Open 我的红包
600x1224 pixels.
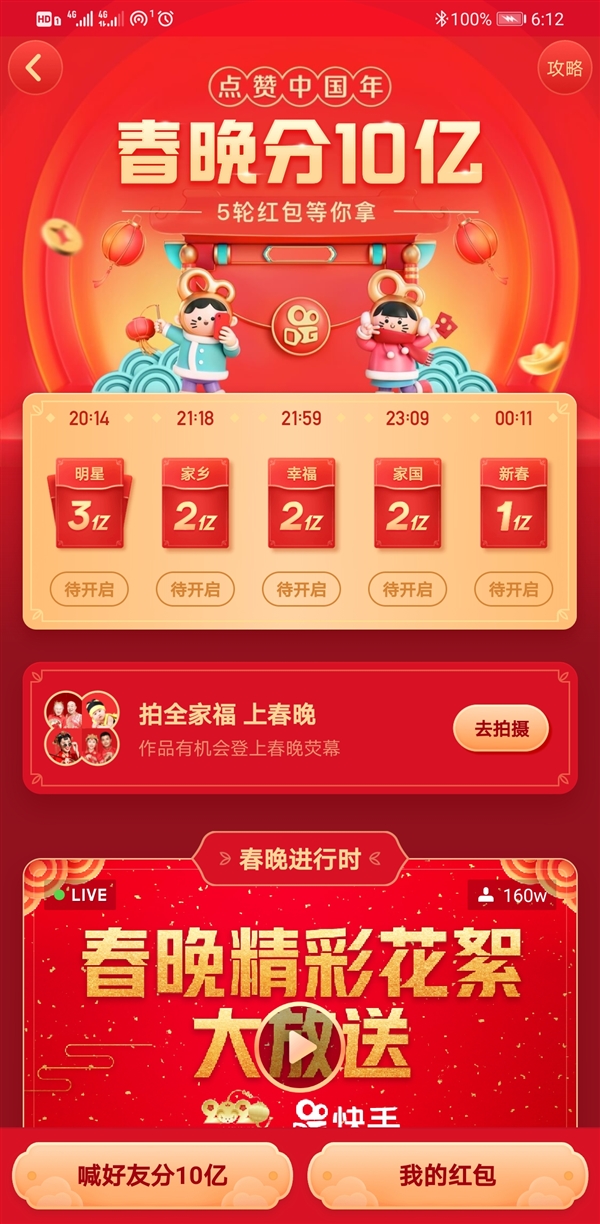click(447, 1175)
